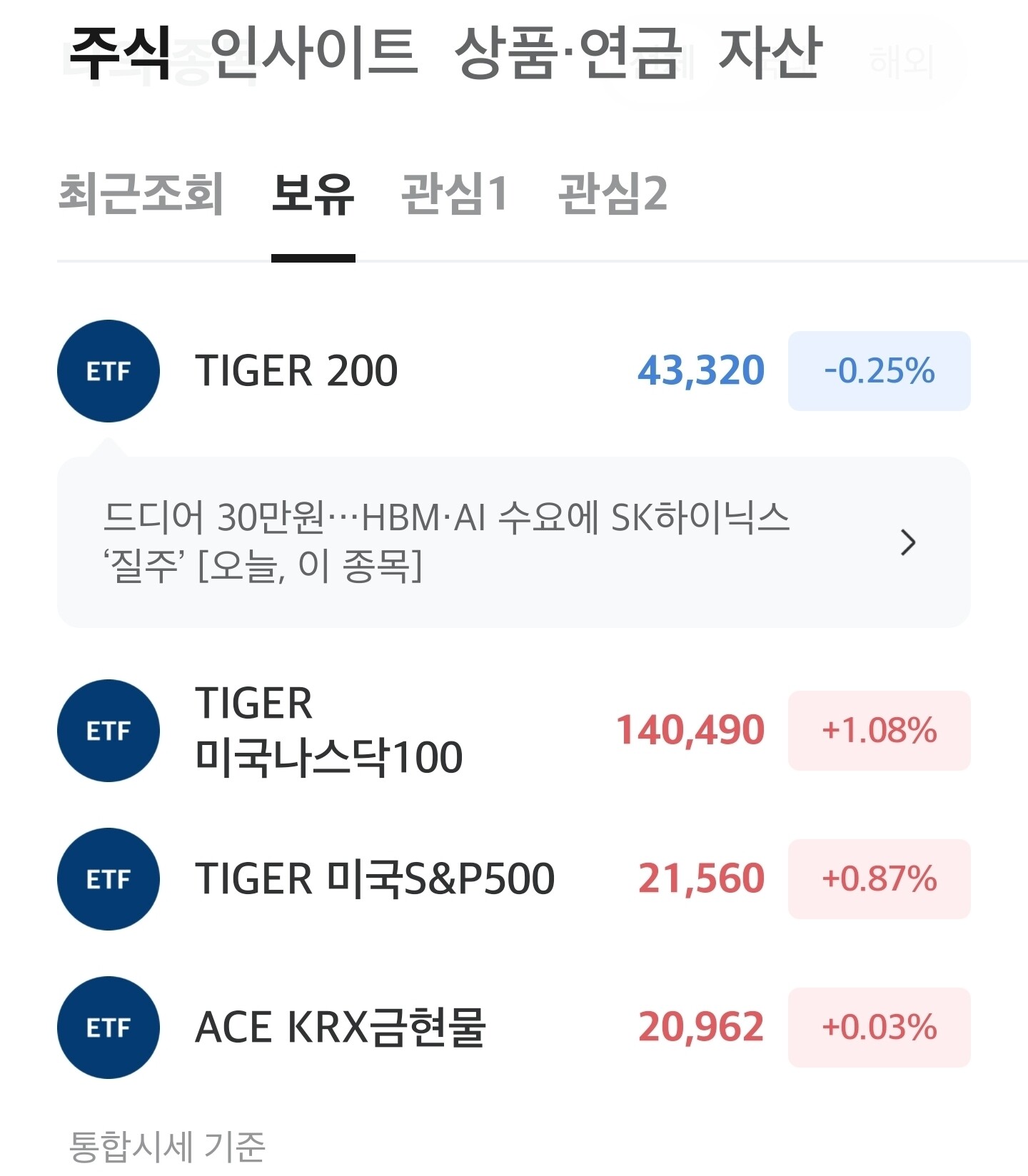Open TIGER 200 ETF details
Screen dimensions: 1028x1176
(x=514, y=371)
